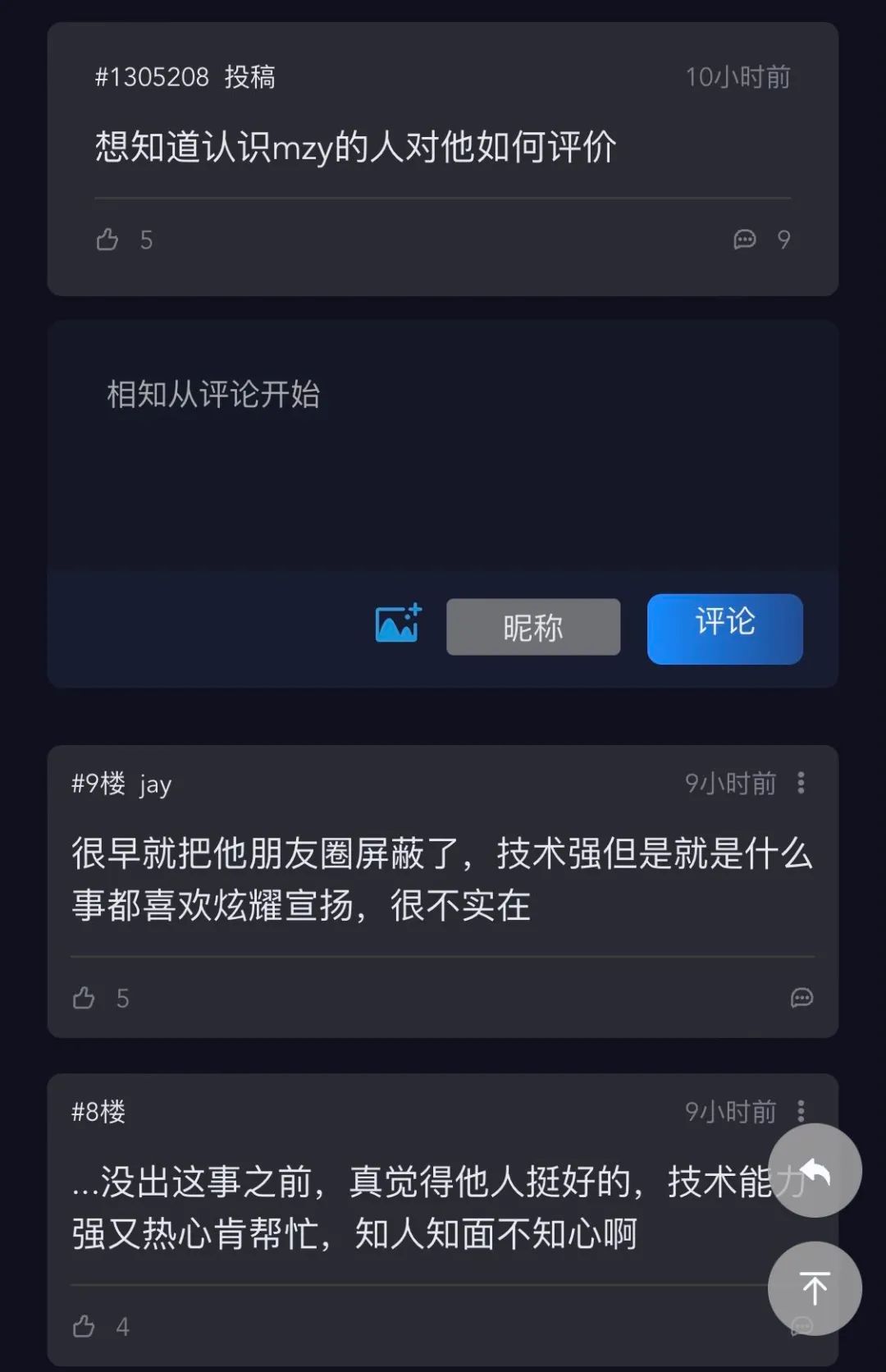Click the comment bubble icon on floor #8
886x1372 pixels.
pyautogui.click(x=802, y=1324)
